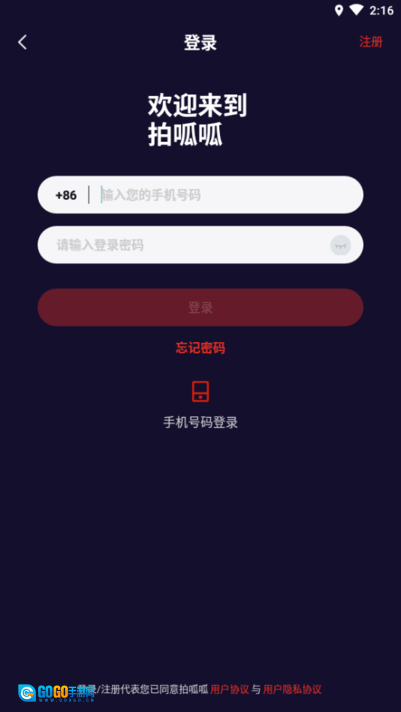The image size is (401, 712).
Task: Focus the phone number input field
Action: 227,195
